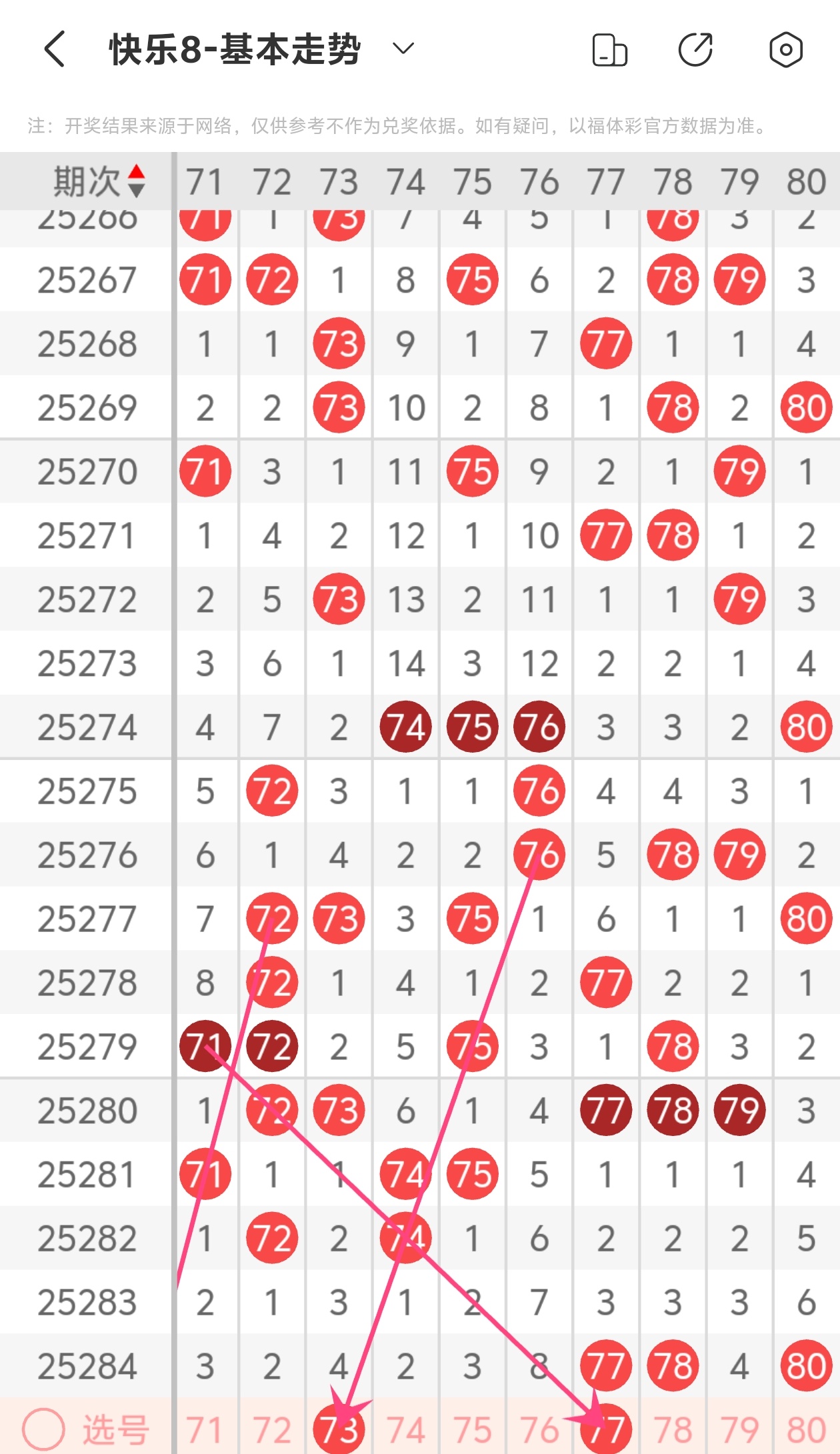The width and height of the screenshot is (840, 1454).
Task: Select number 79 in the 选号 row
Action: (739, 1430)
